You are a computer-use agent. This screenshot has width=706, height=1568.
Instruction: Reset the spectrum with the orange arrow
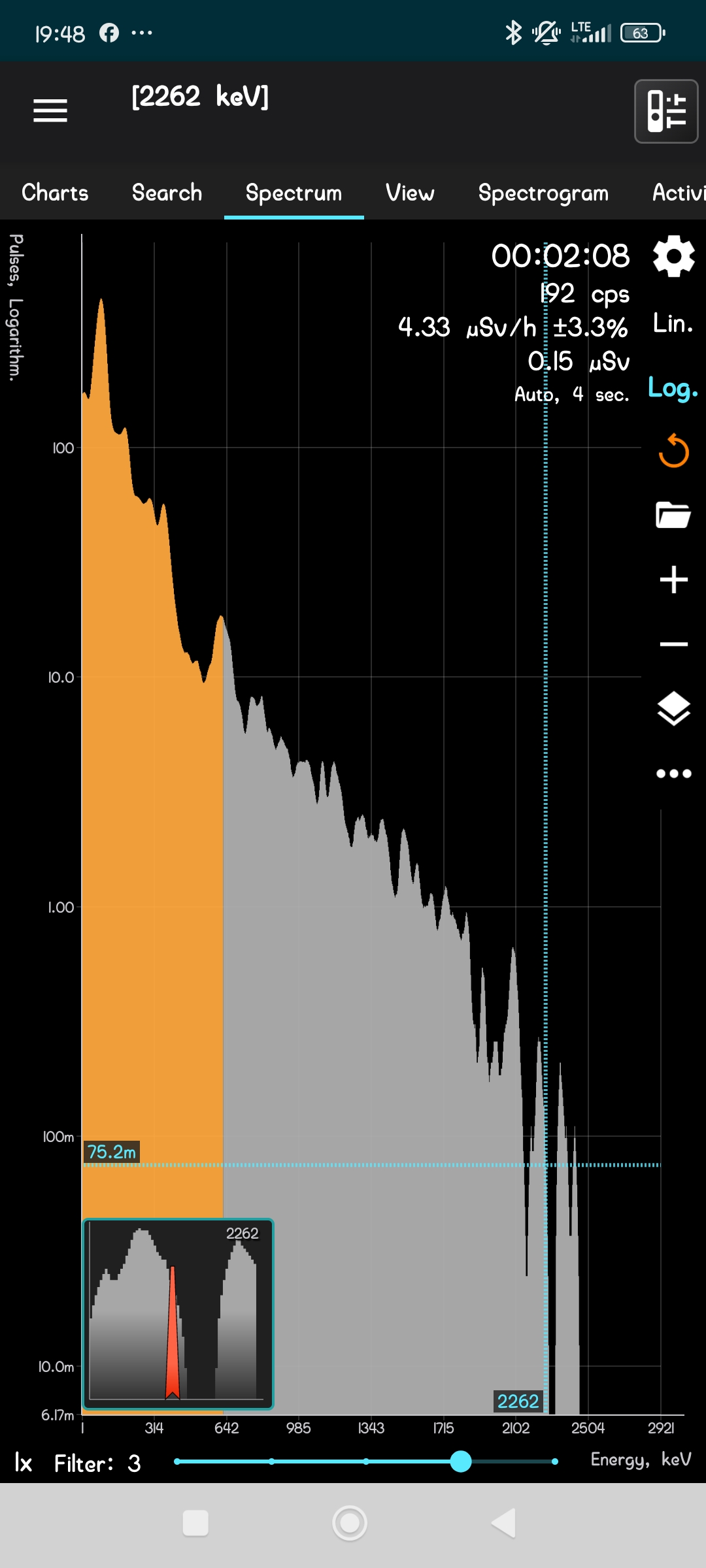coord(673,451)
